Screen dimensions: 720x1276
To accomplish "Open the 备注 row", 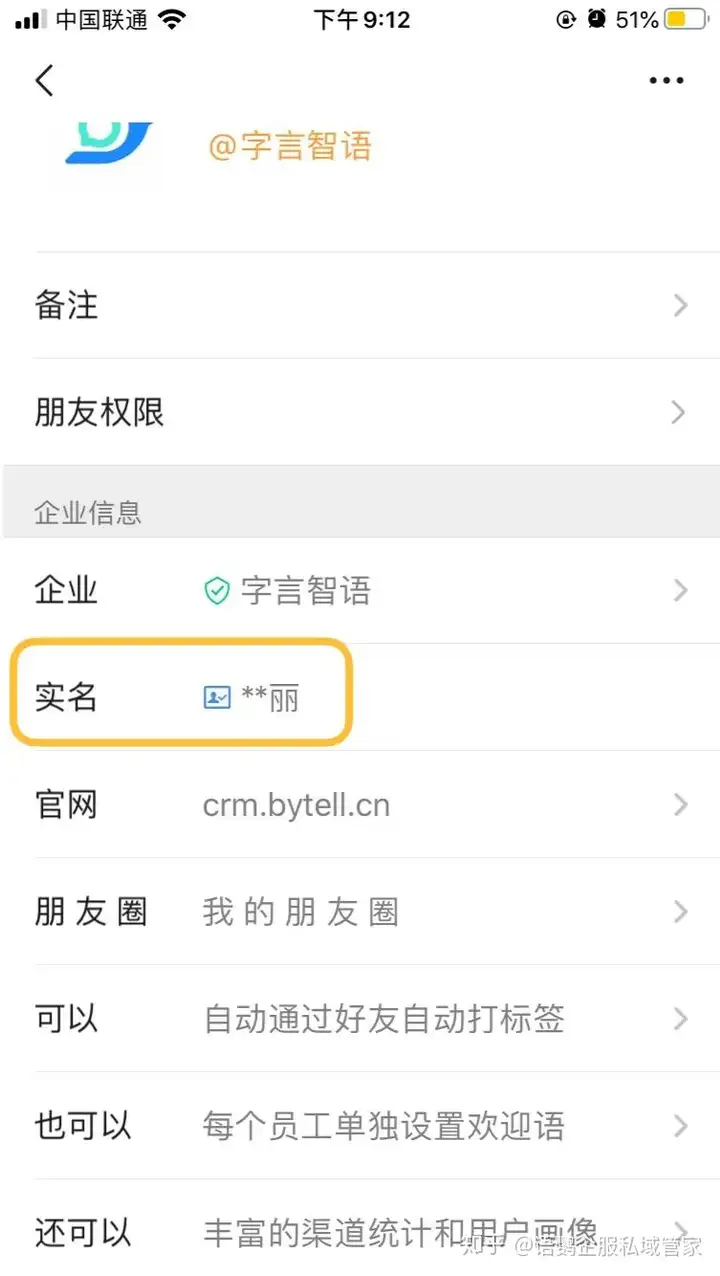I will [360, 305].
